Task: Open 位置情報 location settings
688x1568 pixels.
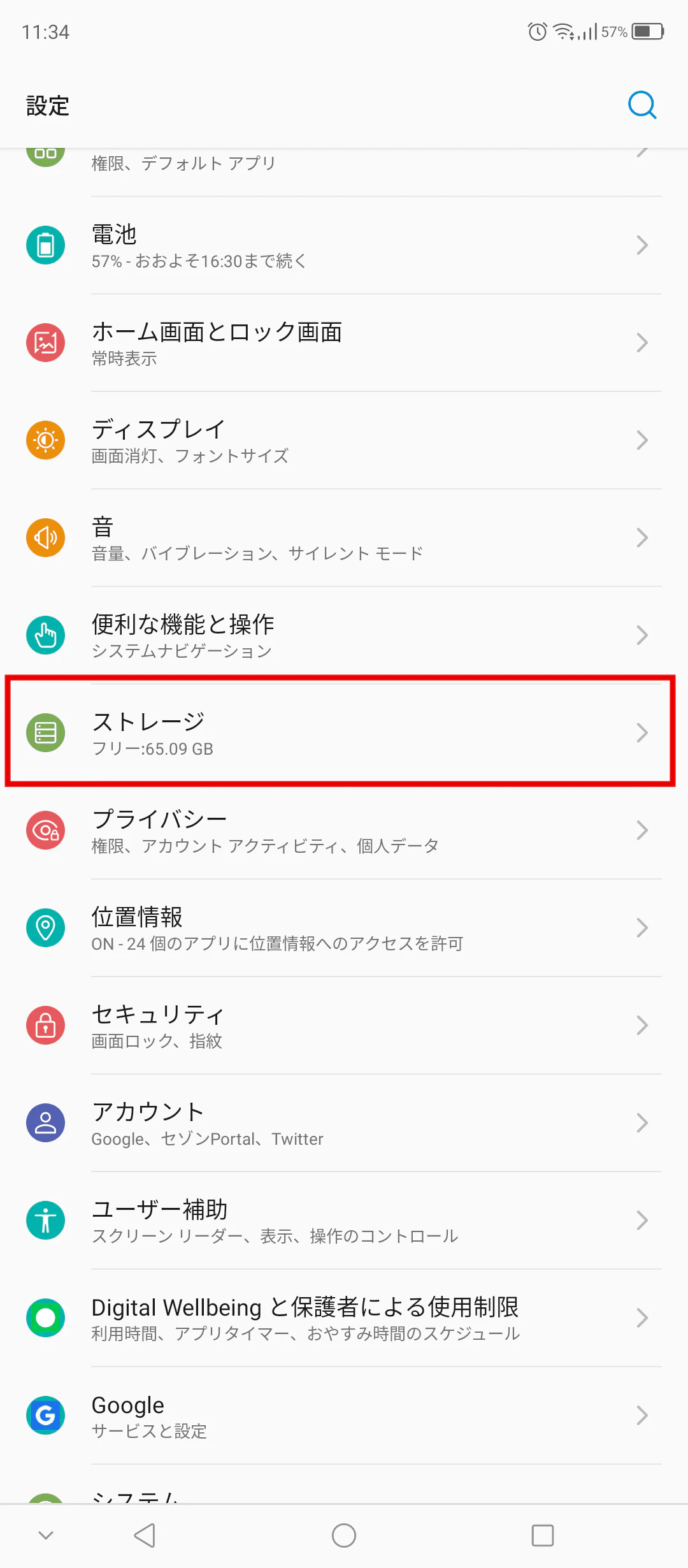Action: click(344, 928)
